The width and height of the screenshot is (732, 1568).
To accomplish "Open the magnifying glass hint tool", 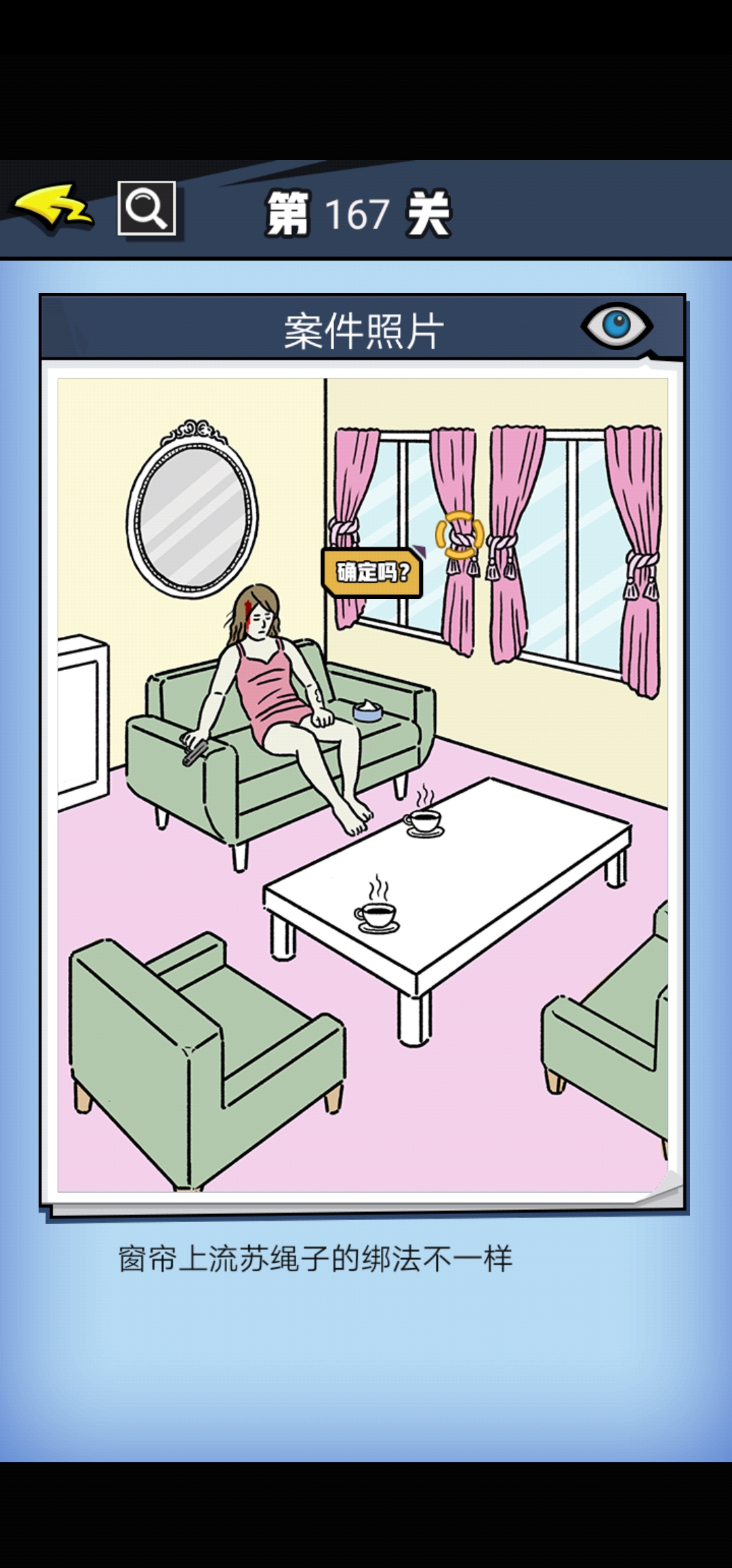I will [147, 208].
